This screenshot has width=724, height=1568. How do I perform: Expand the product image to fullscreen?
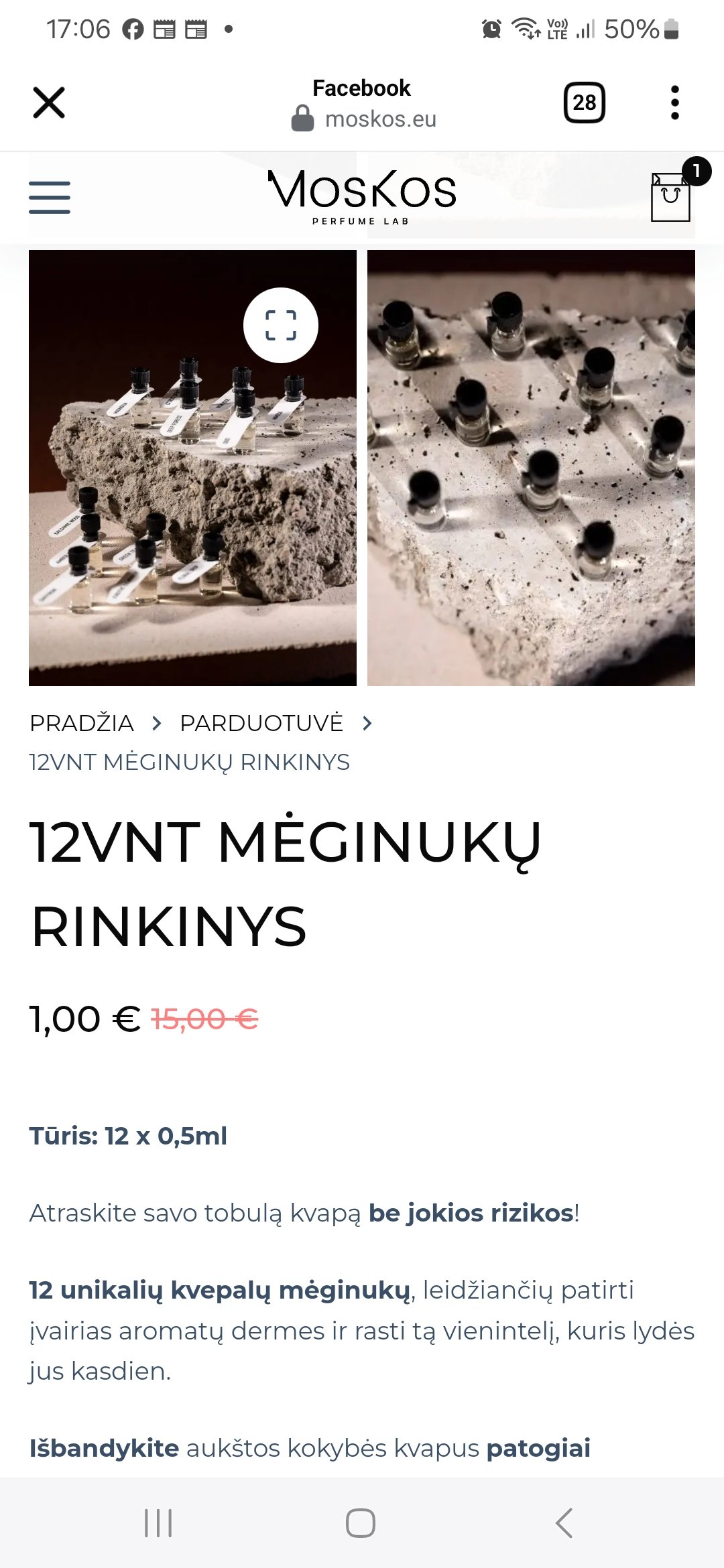pos(281,326)
